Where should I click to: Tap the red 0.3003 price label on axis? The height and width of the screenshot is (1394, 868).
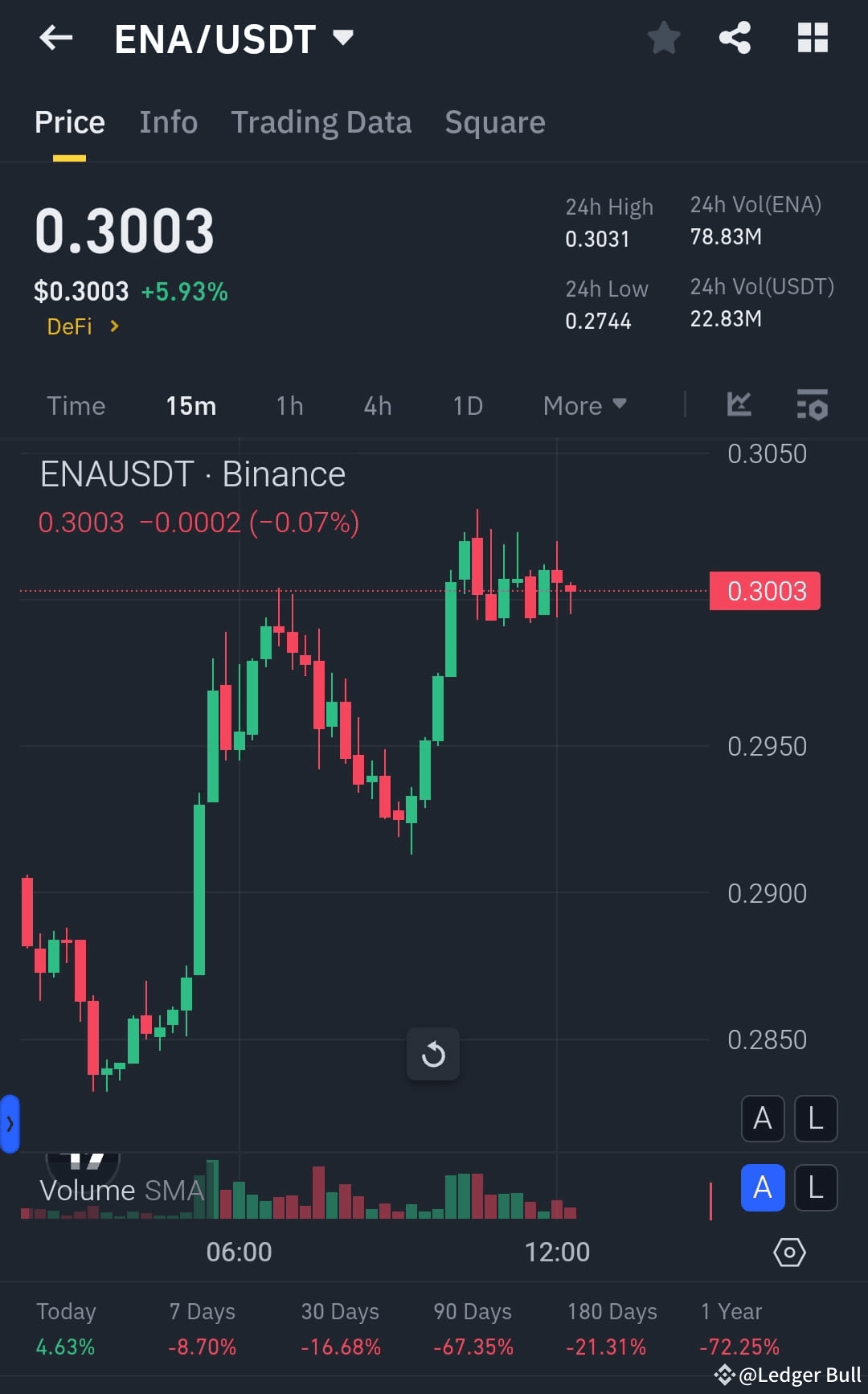[x=764, y=591]
